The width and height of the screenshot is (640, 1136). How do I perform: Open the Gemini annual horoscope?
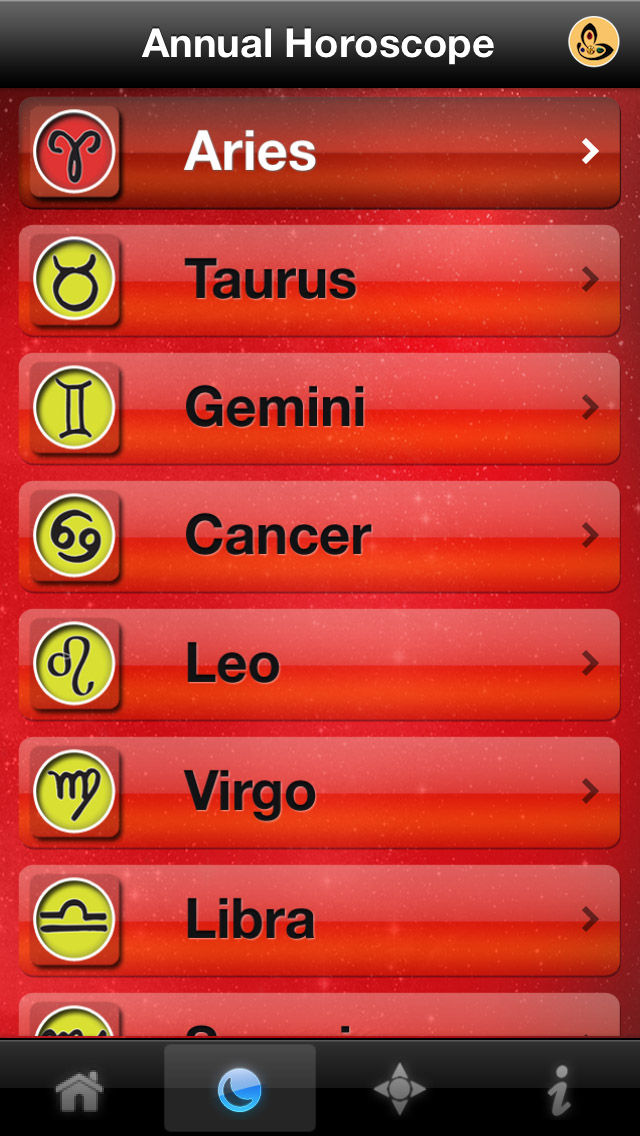[x=320, y=408]
